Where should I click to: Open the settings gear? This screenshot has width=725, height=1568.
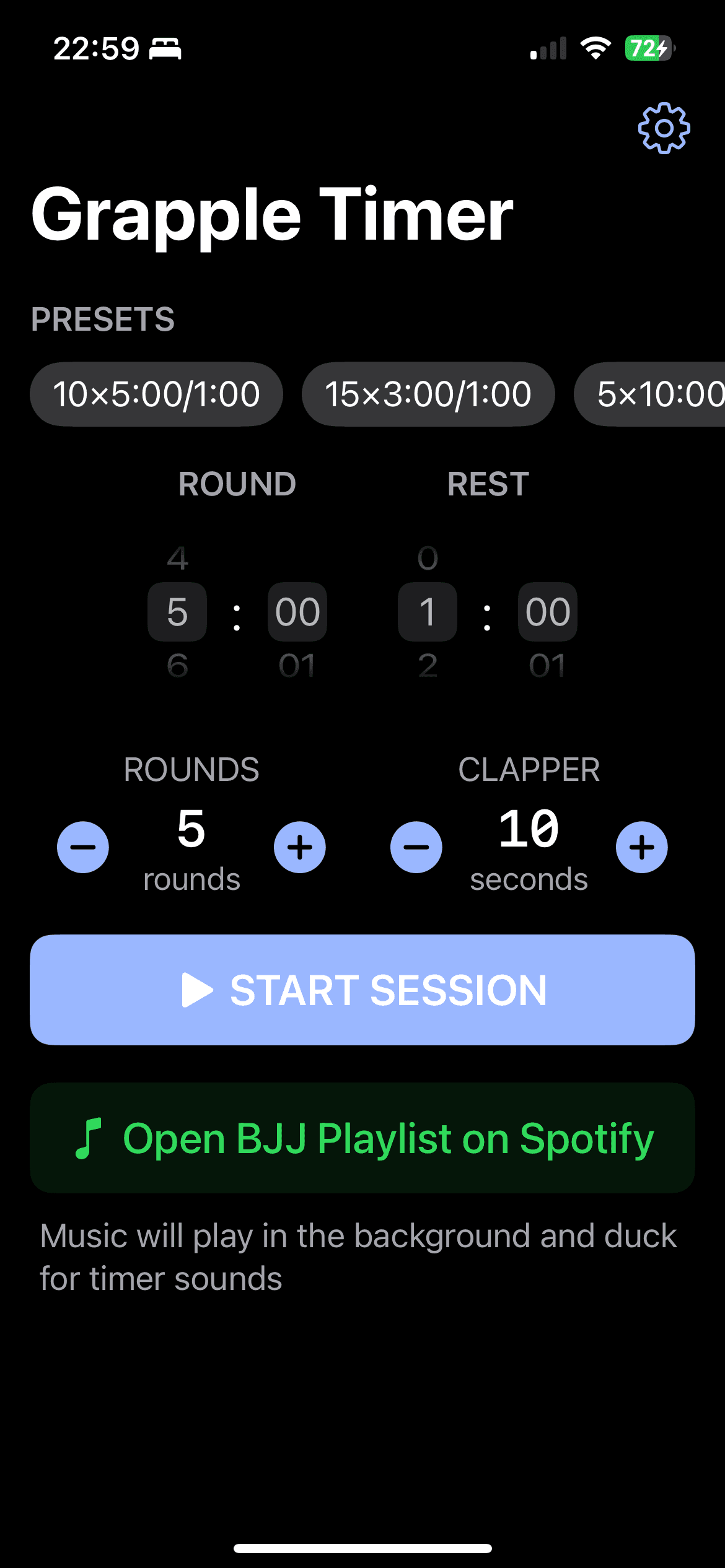(x=663, y=127)
